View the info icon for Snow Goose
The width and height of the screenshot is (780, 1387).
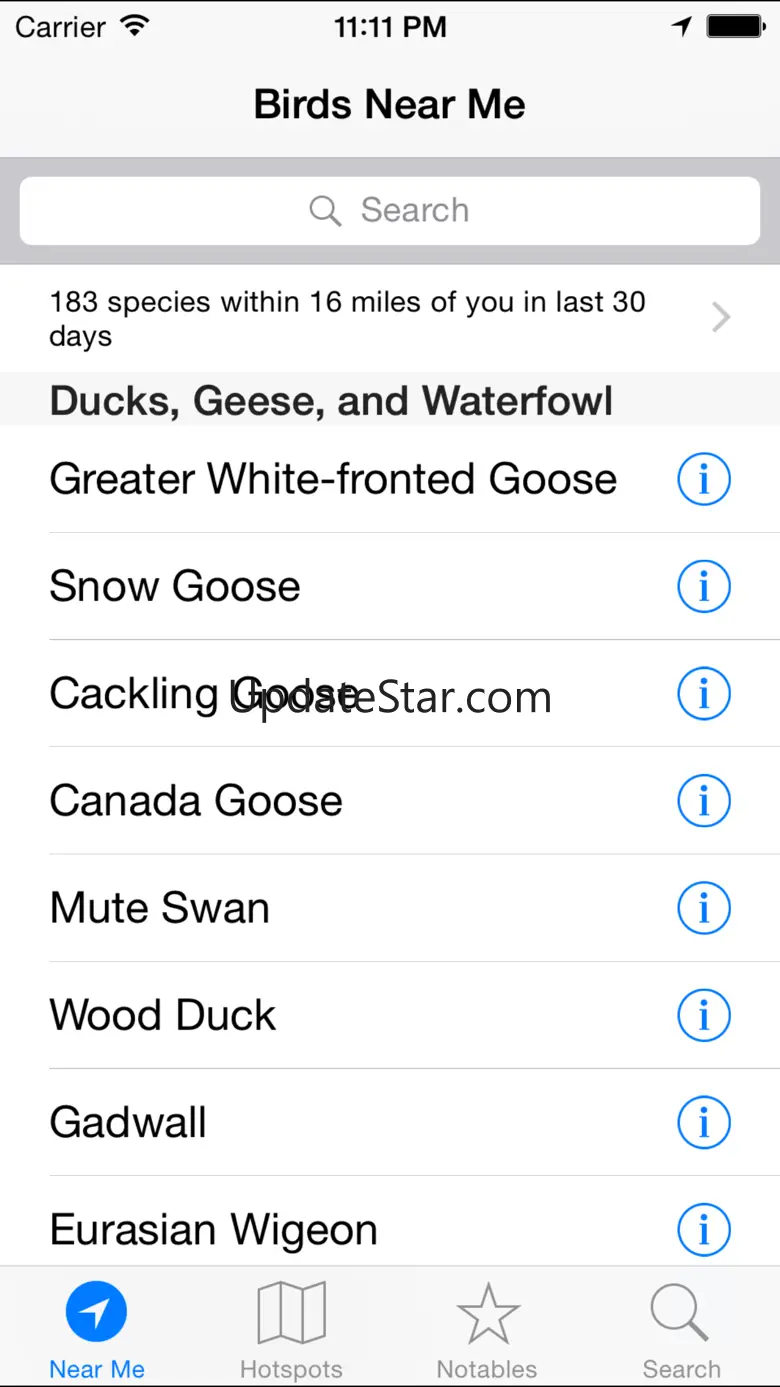tap(704, 586)
